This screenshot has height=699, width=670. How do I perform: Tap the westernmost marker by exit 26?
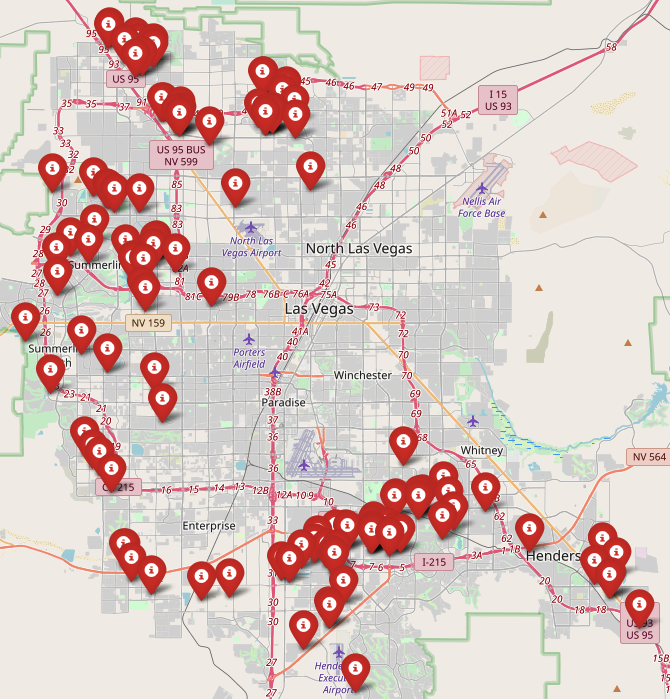click(x=25, y=318)
